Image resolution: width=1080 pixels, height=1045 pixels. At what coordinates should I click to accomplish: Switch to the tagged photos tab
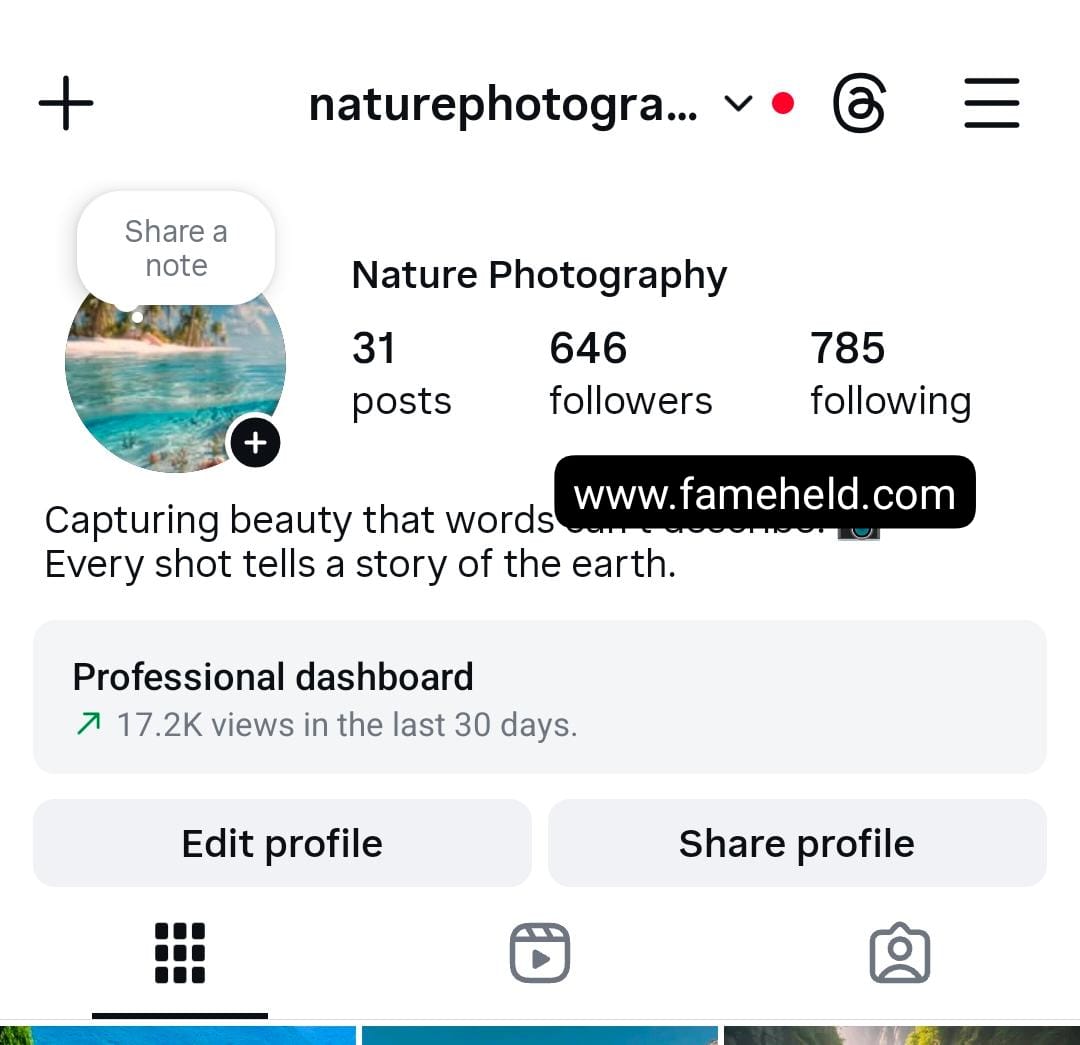(900, 953)
